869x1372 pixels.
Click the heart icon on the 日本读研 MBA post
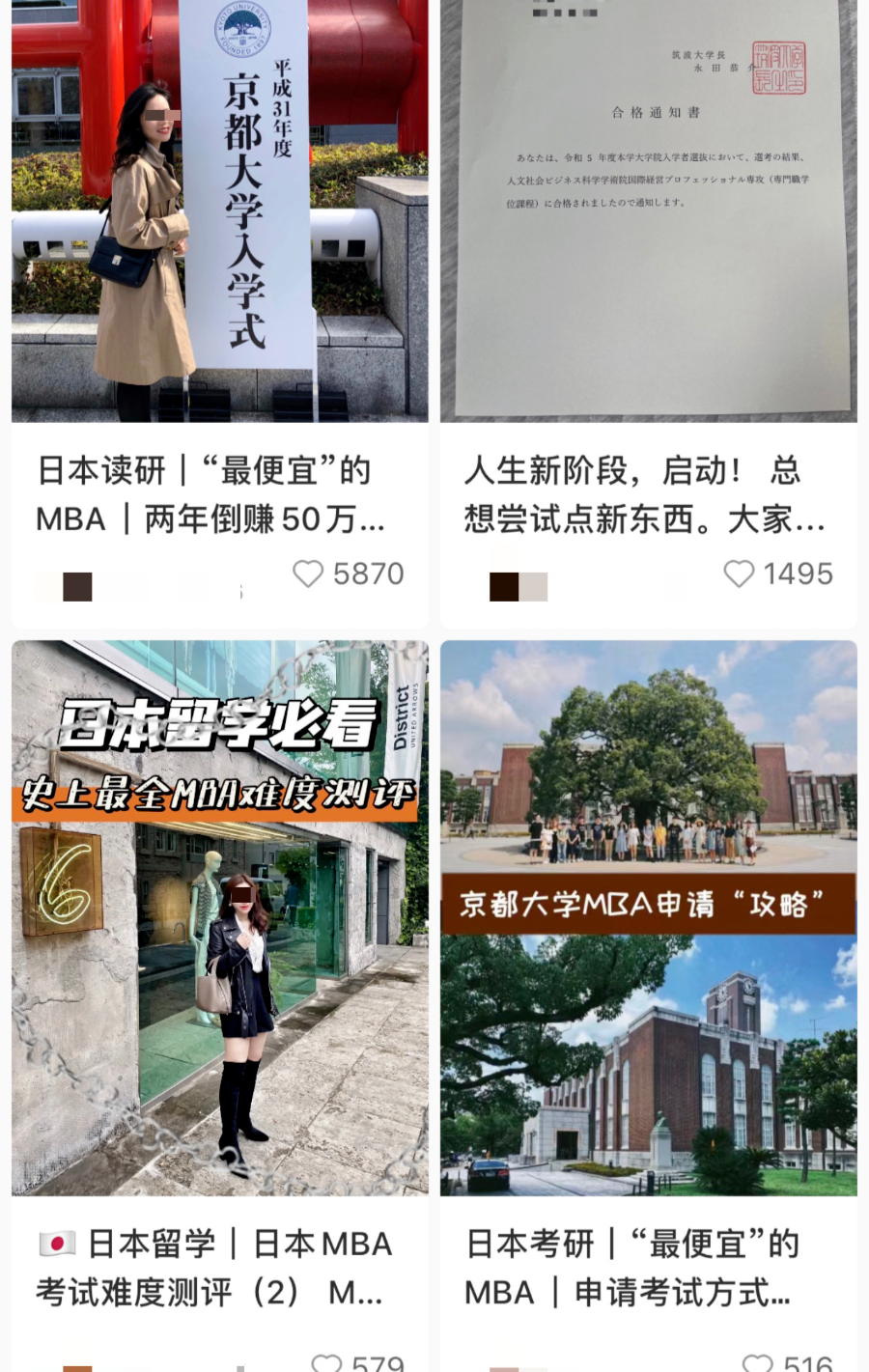(307, 574)
